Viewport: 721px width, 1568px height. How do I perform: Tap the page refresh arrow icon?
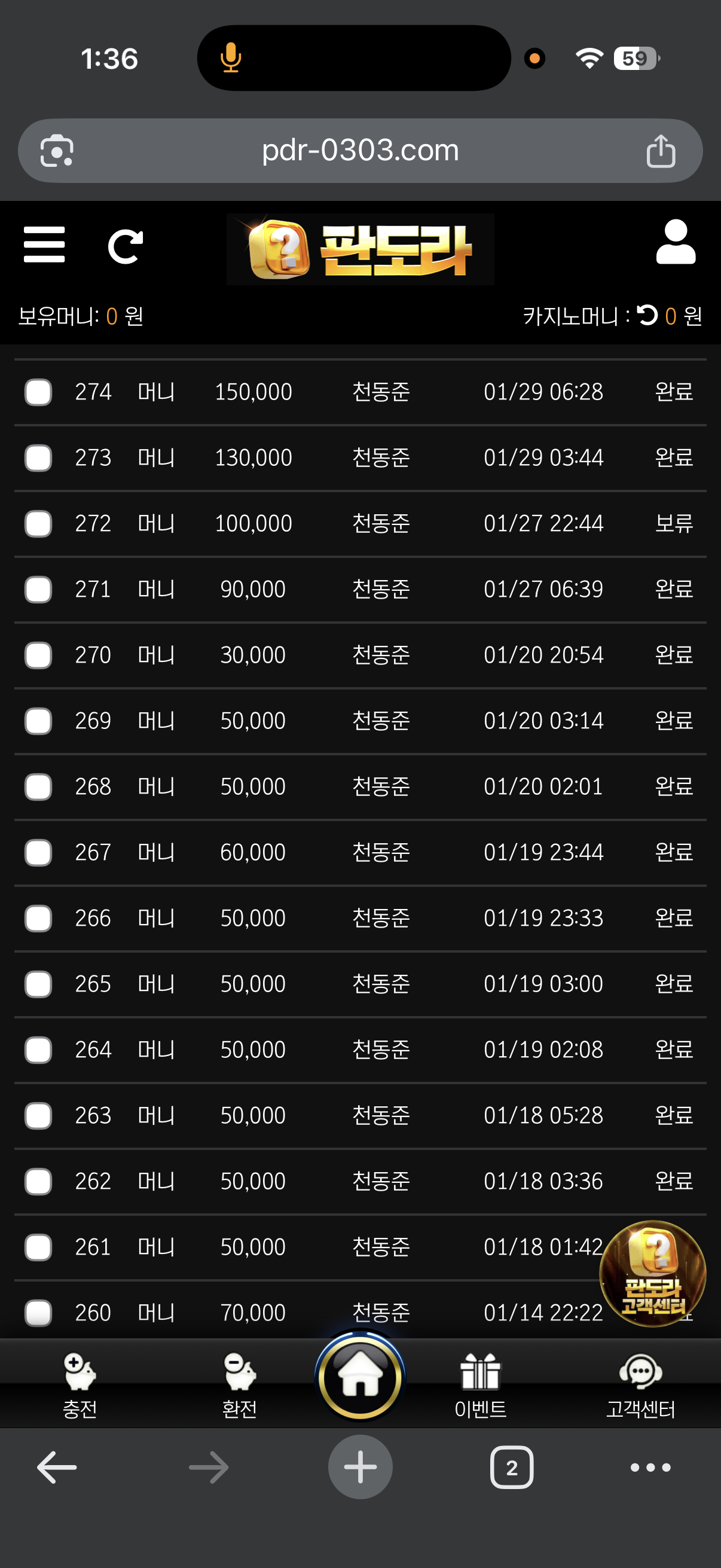coord(126,246)
